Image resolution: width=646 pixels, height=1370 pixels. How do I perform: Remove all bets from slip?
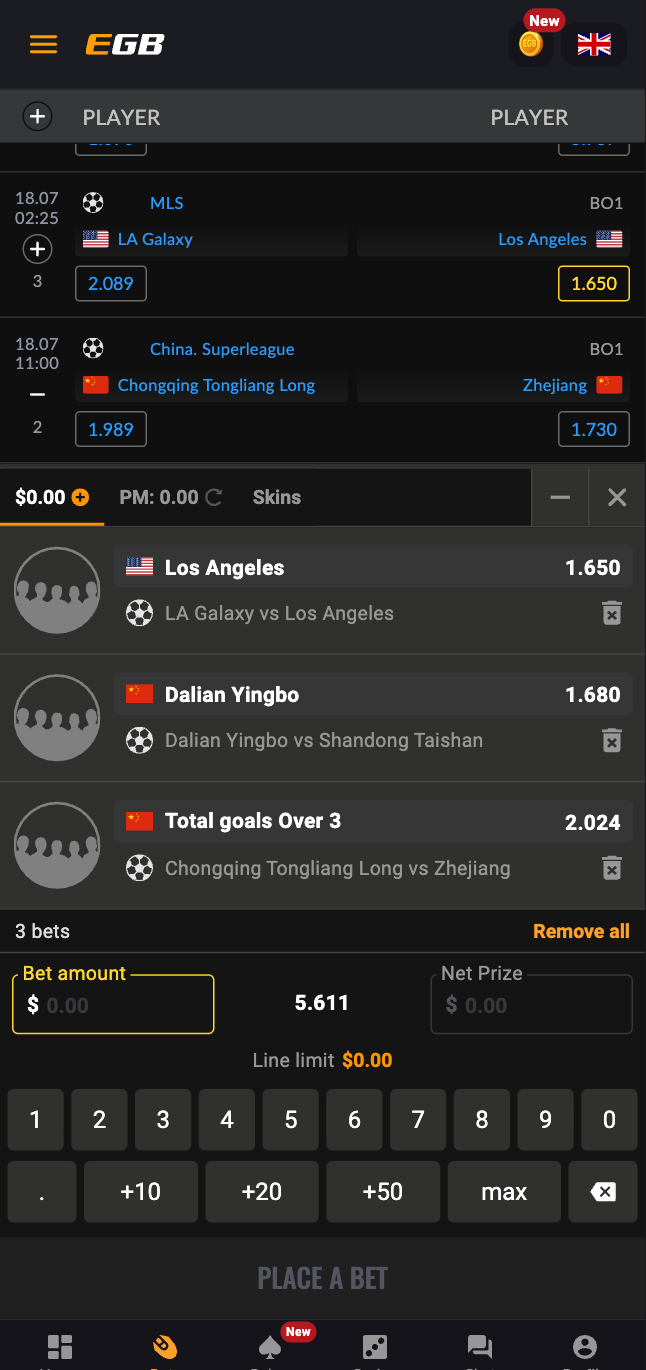tap(581, 931)
